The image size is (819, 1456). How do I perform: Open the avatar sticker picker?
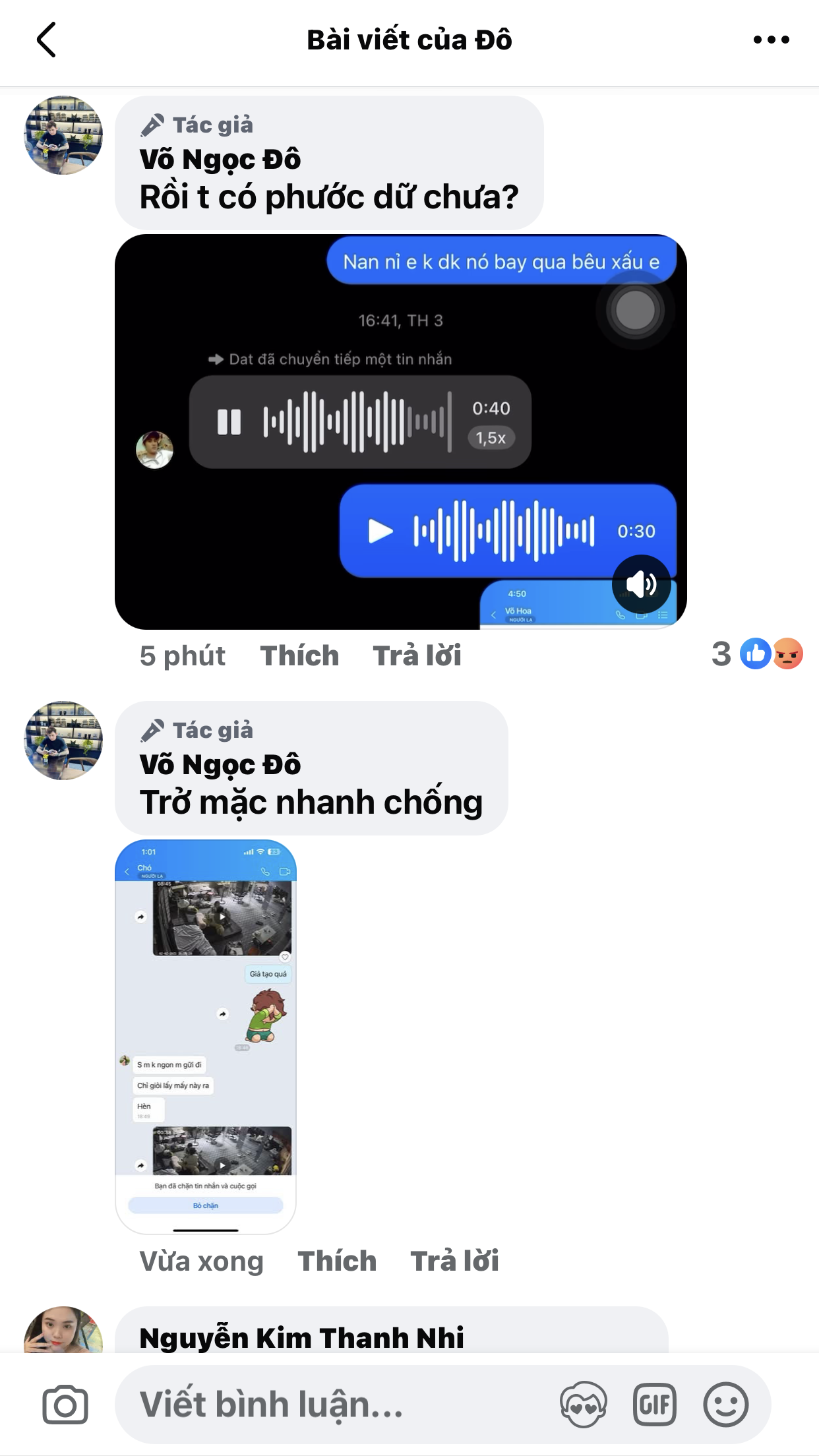coord(583,1405)
